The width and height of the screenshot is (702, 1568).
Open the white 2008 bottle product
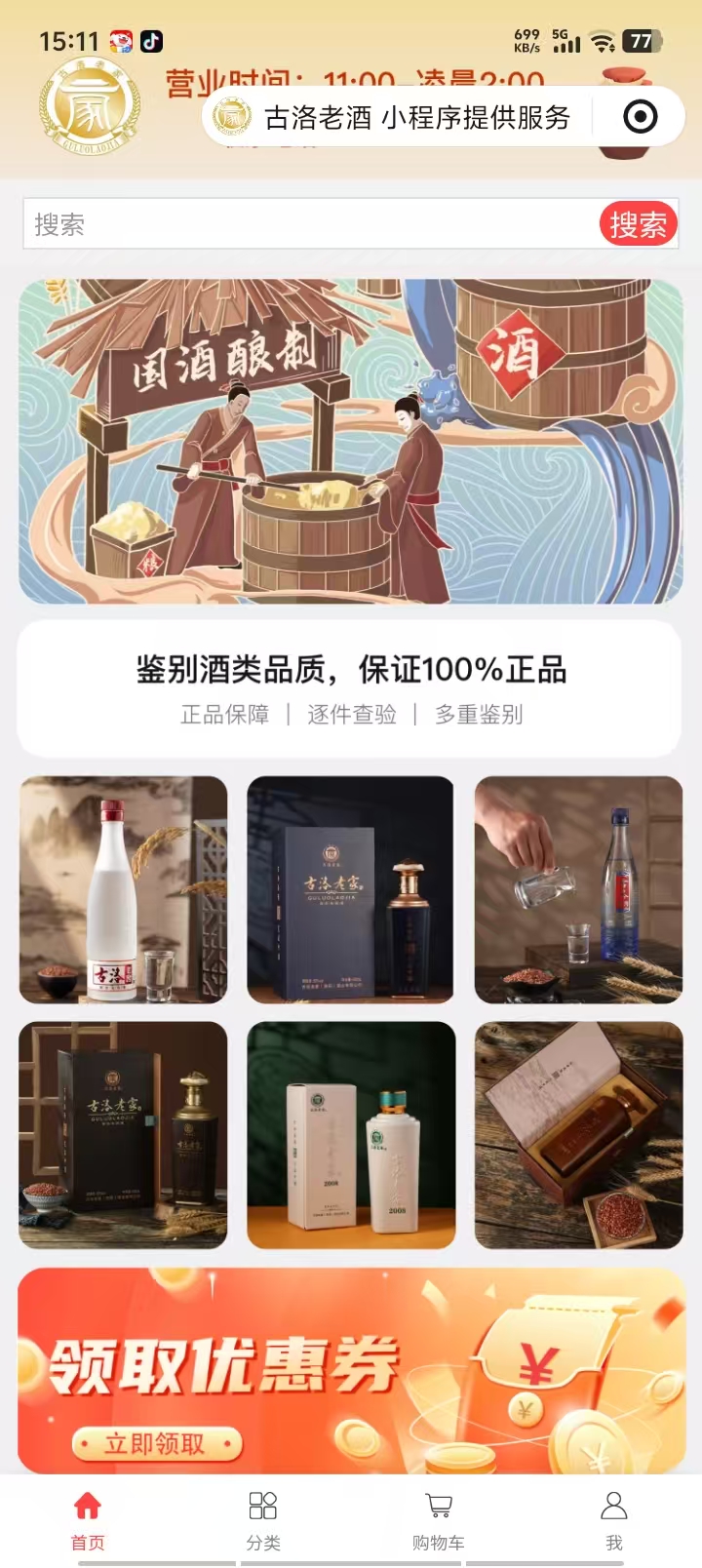coord(351,1135)
